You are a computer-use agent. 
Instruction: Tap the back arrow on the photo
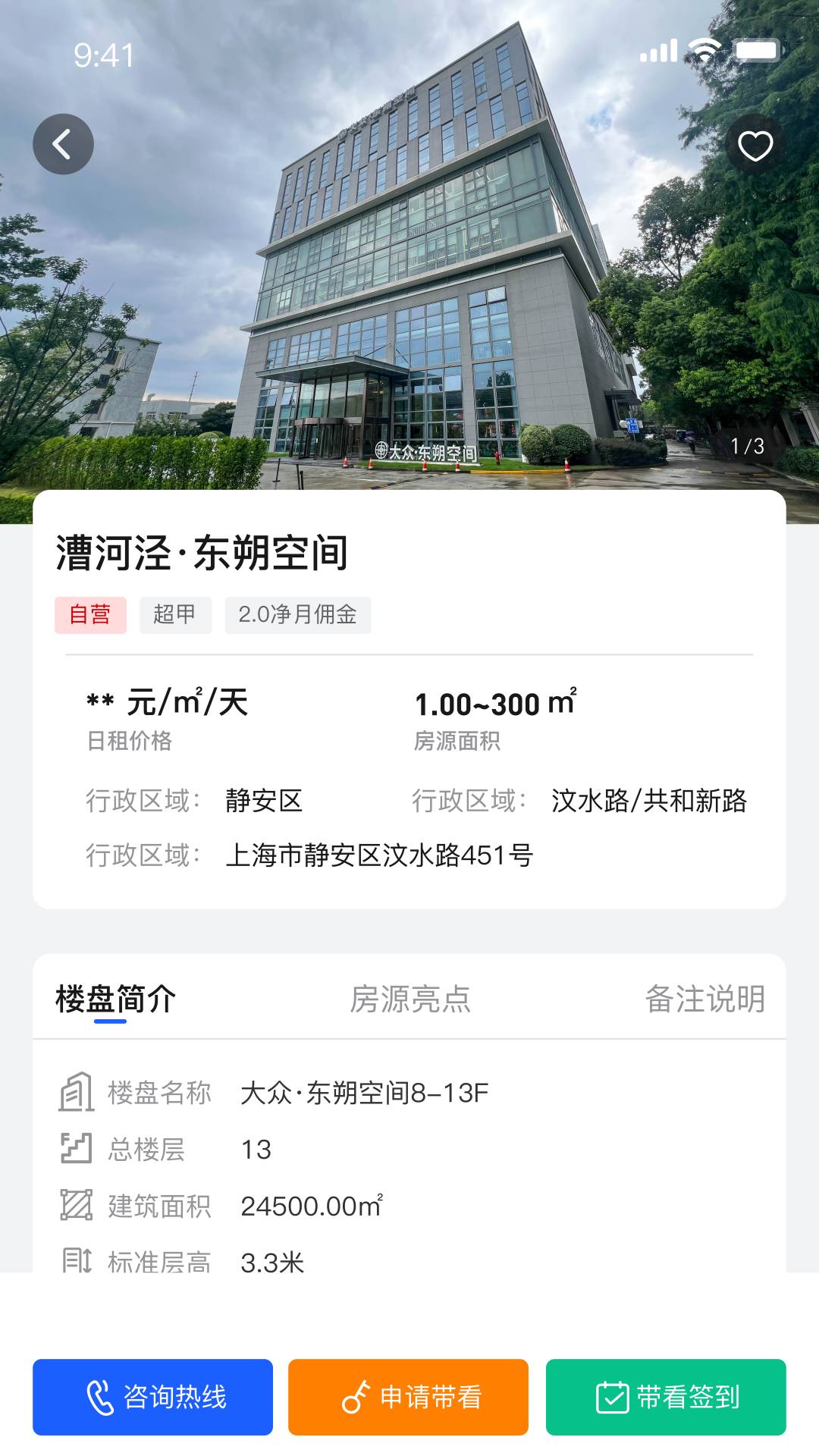(64, 143)
